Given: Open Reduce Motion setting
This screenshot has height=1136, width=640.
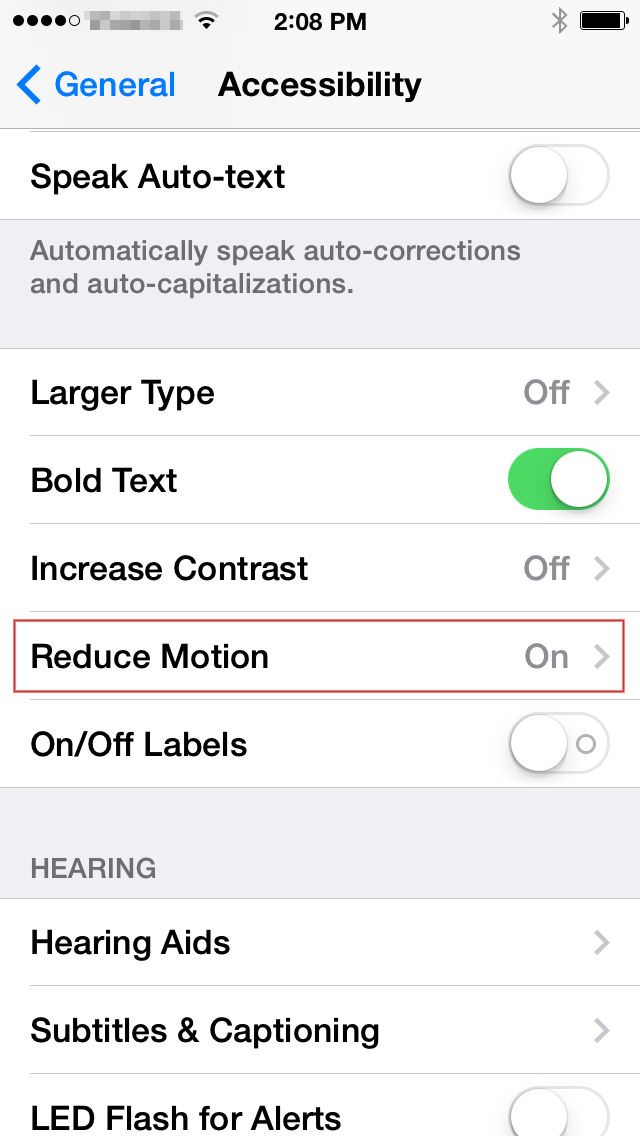Looking at the screenshot, I should [320, 656].
